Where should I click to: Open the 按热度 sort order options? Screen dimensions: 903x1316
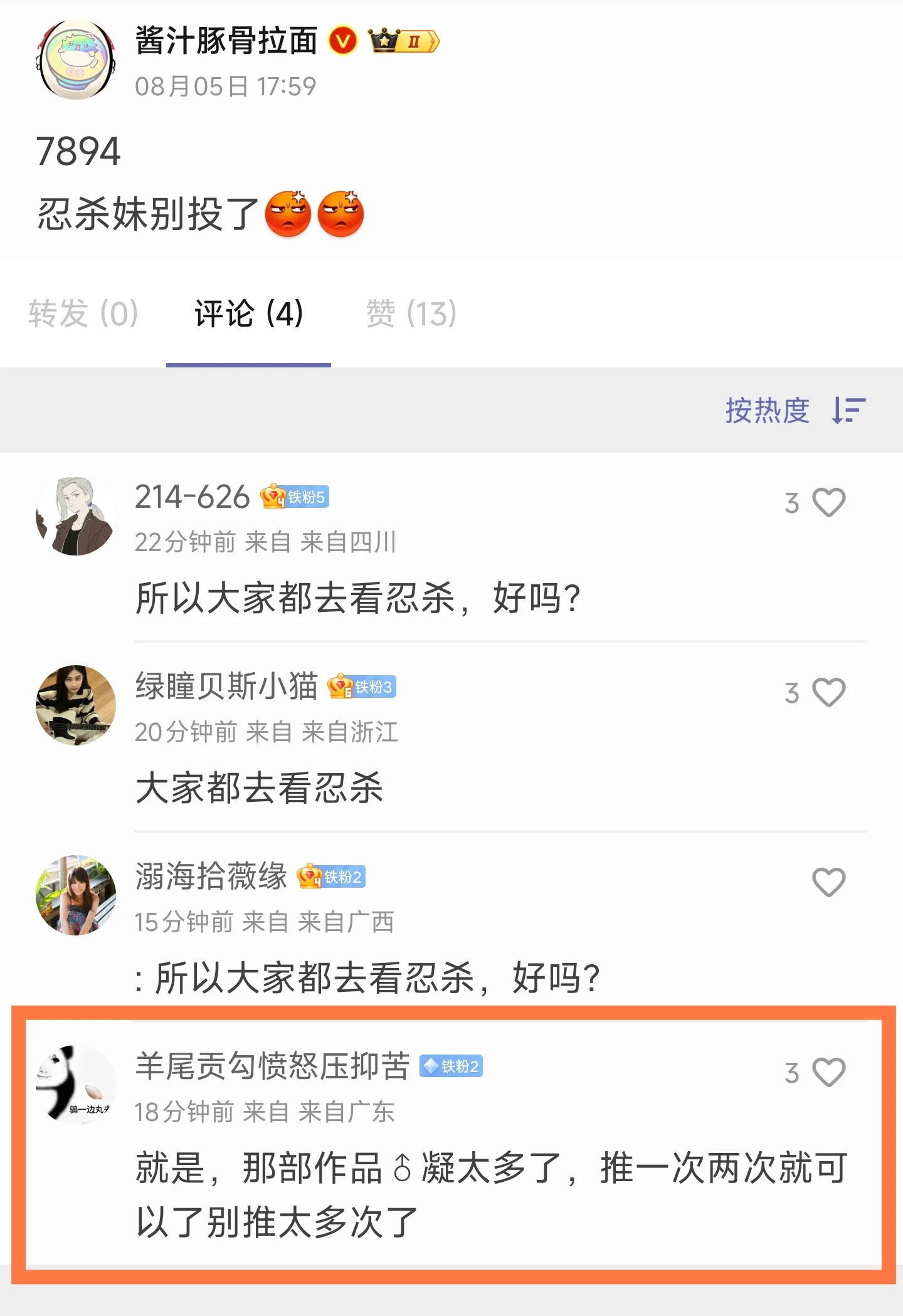795,411
